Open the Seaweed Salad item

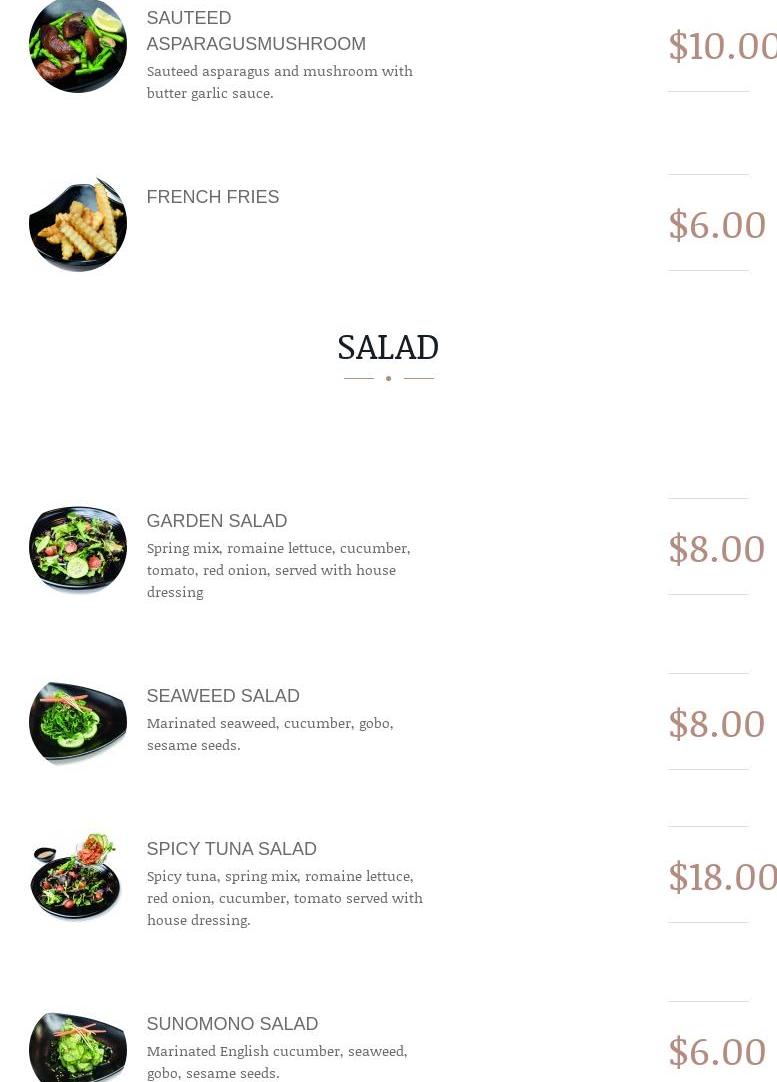coord(223,696)
